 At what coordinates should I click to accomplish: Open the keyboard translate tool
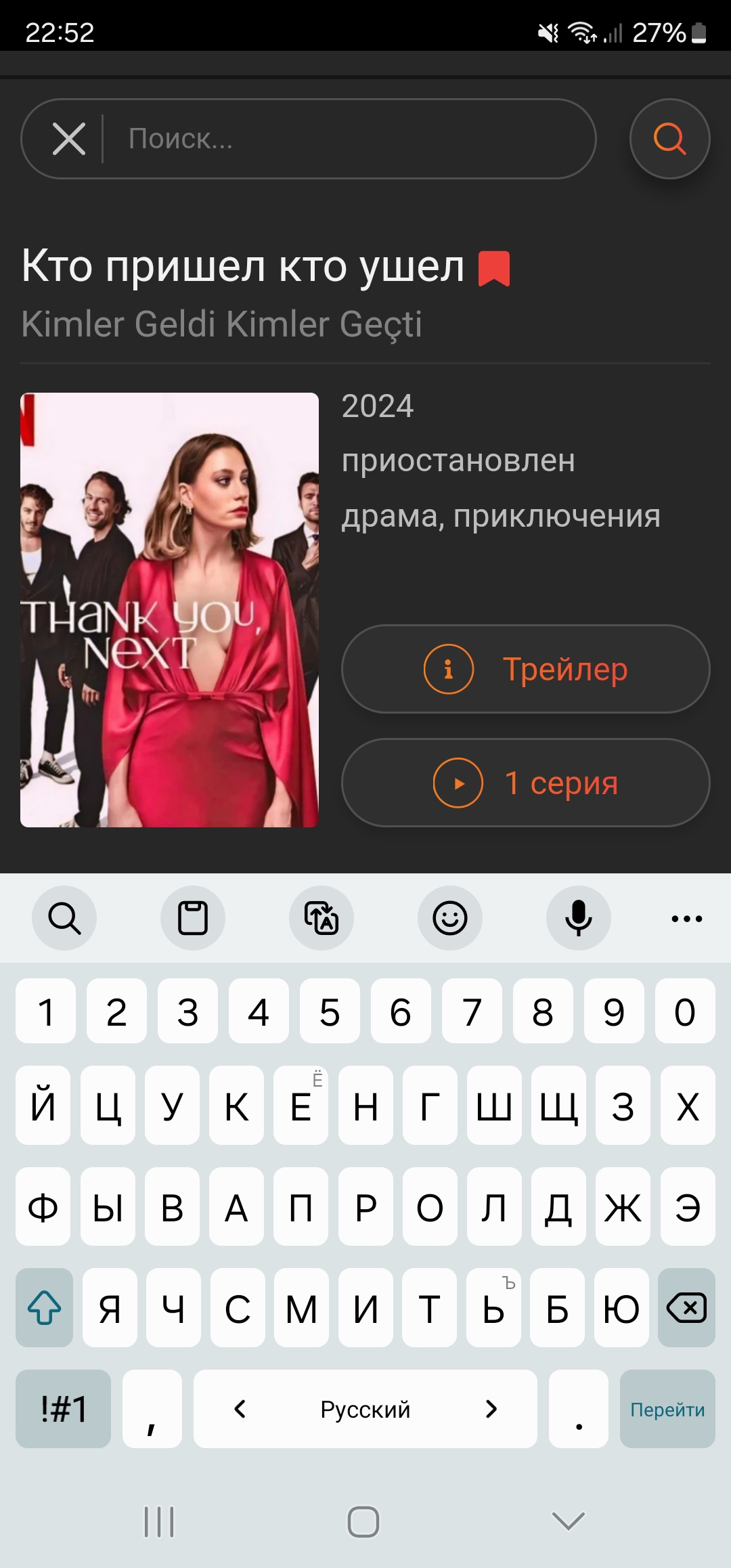pyautogui.click(x=322, y=918)
